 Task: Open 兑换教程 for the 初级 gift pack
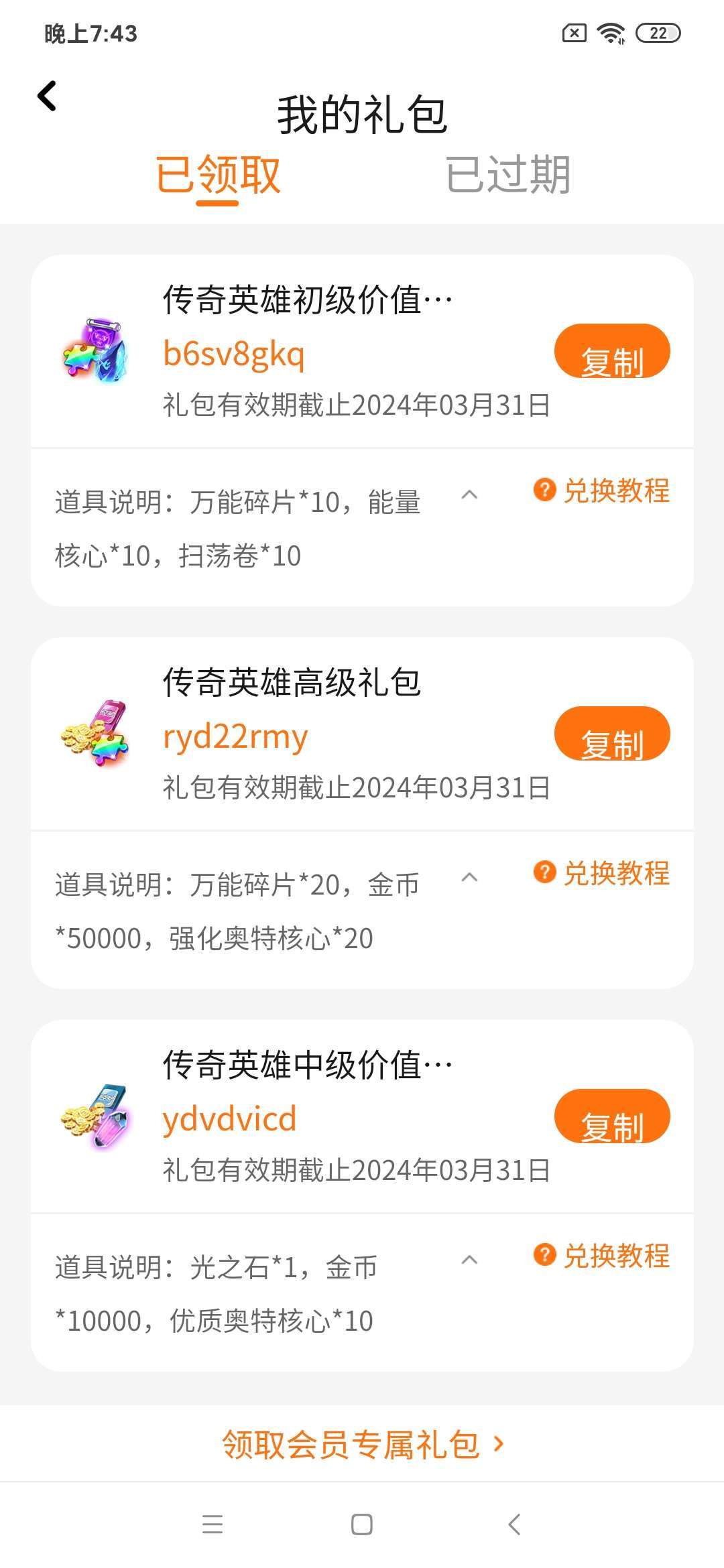click(602, 491)
